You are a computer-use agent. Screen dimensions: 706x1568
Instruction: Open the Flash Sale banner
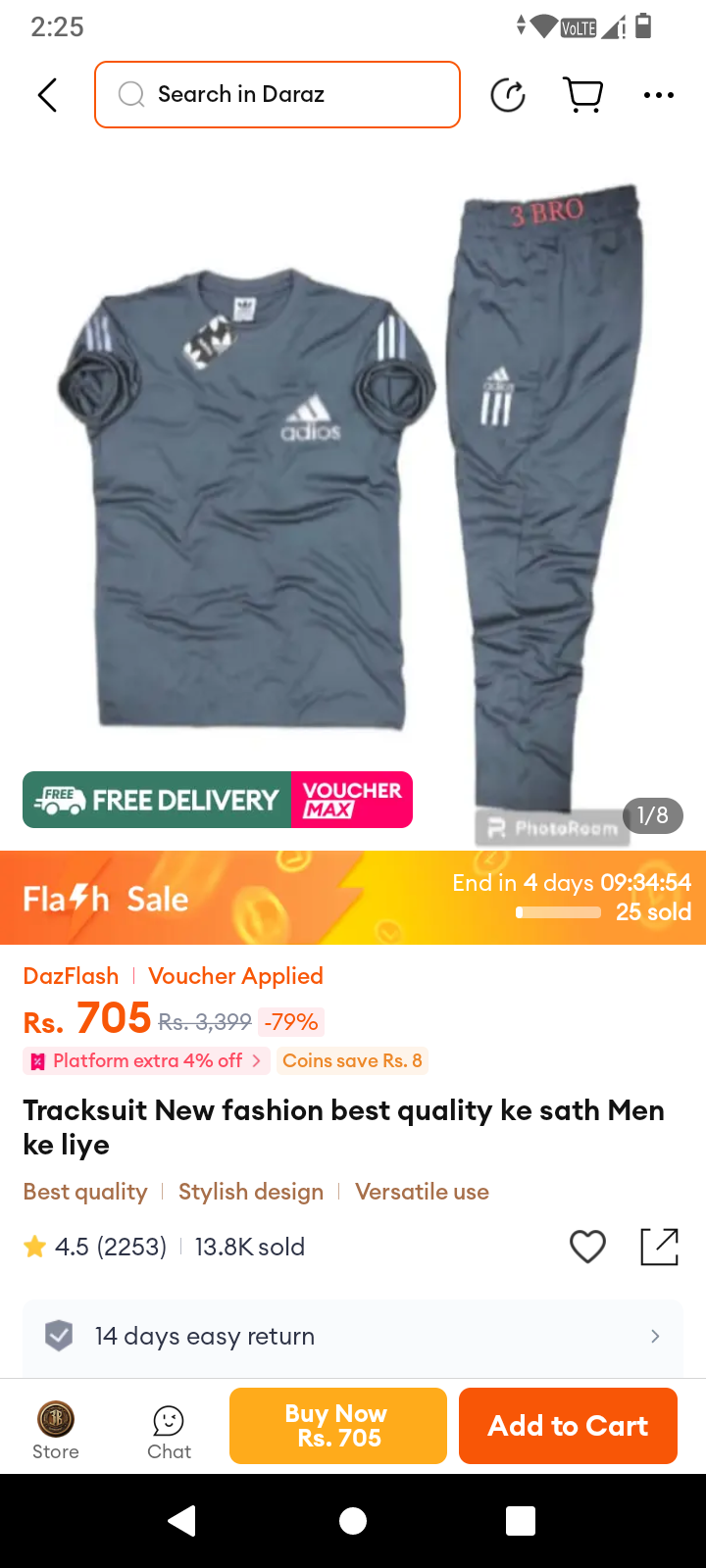[353, 898]
